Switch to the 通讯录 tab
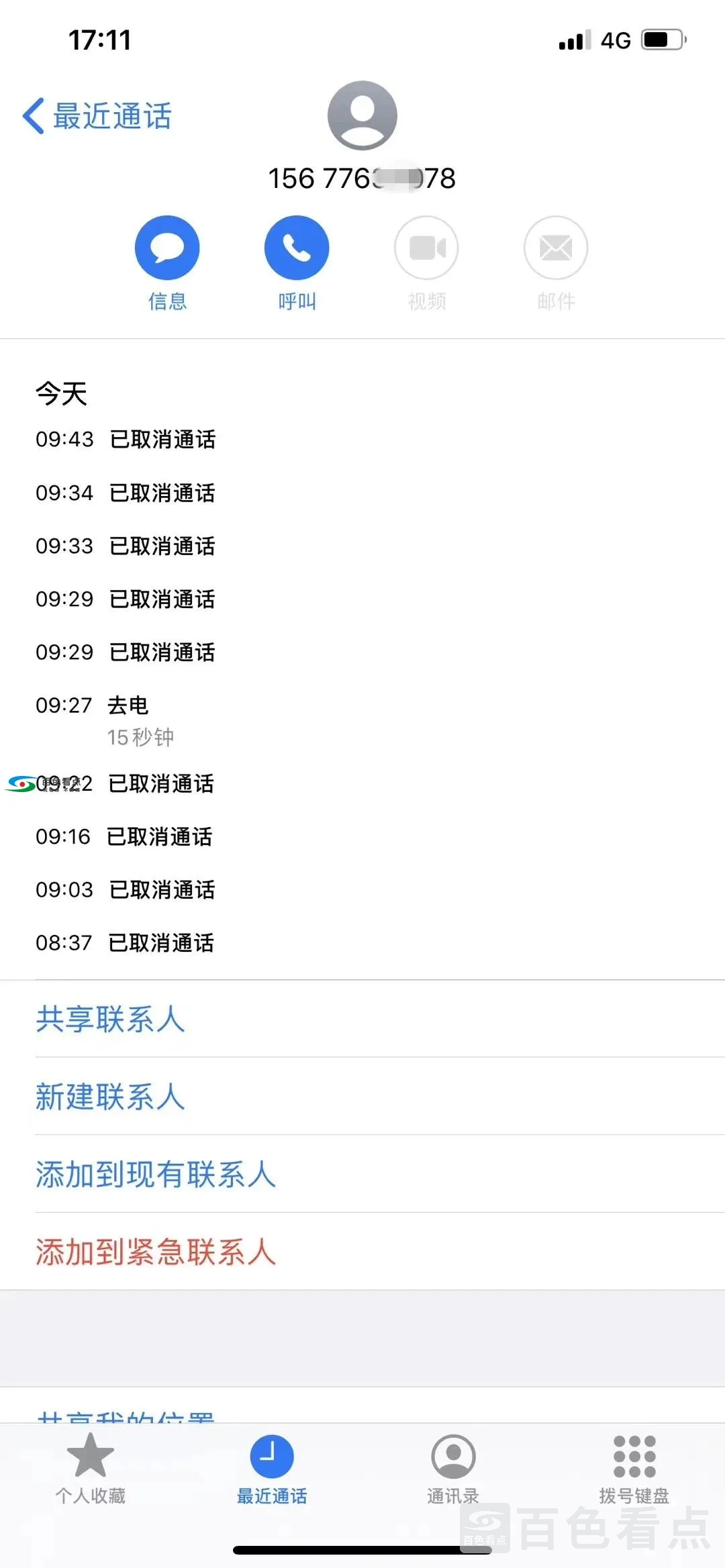Image resolution: width=725 pixels, height=1568 pixels. (x=453, y=1467)
